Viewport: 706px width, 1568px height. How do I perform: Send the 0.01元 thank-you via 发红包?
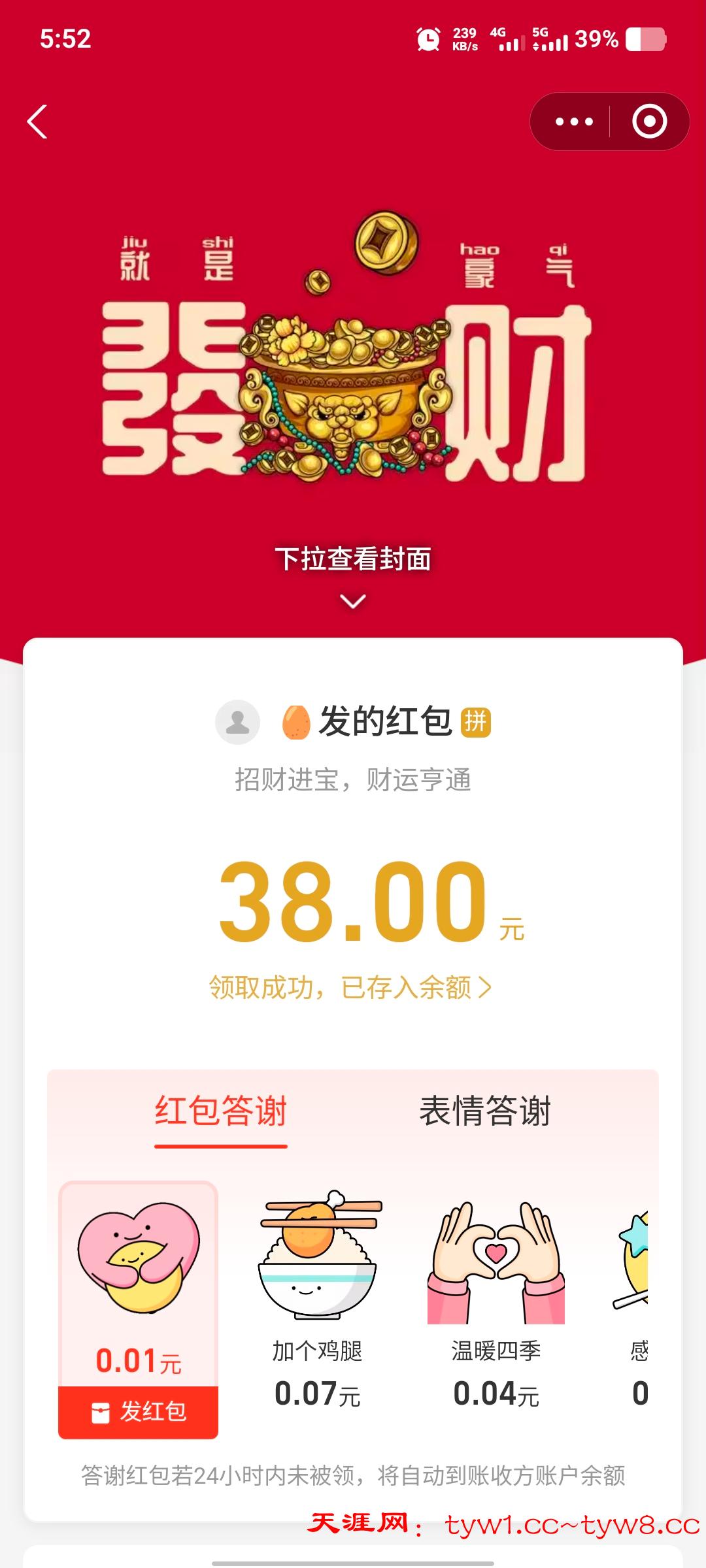point(139,1412)
